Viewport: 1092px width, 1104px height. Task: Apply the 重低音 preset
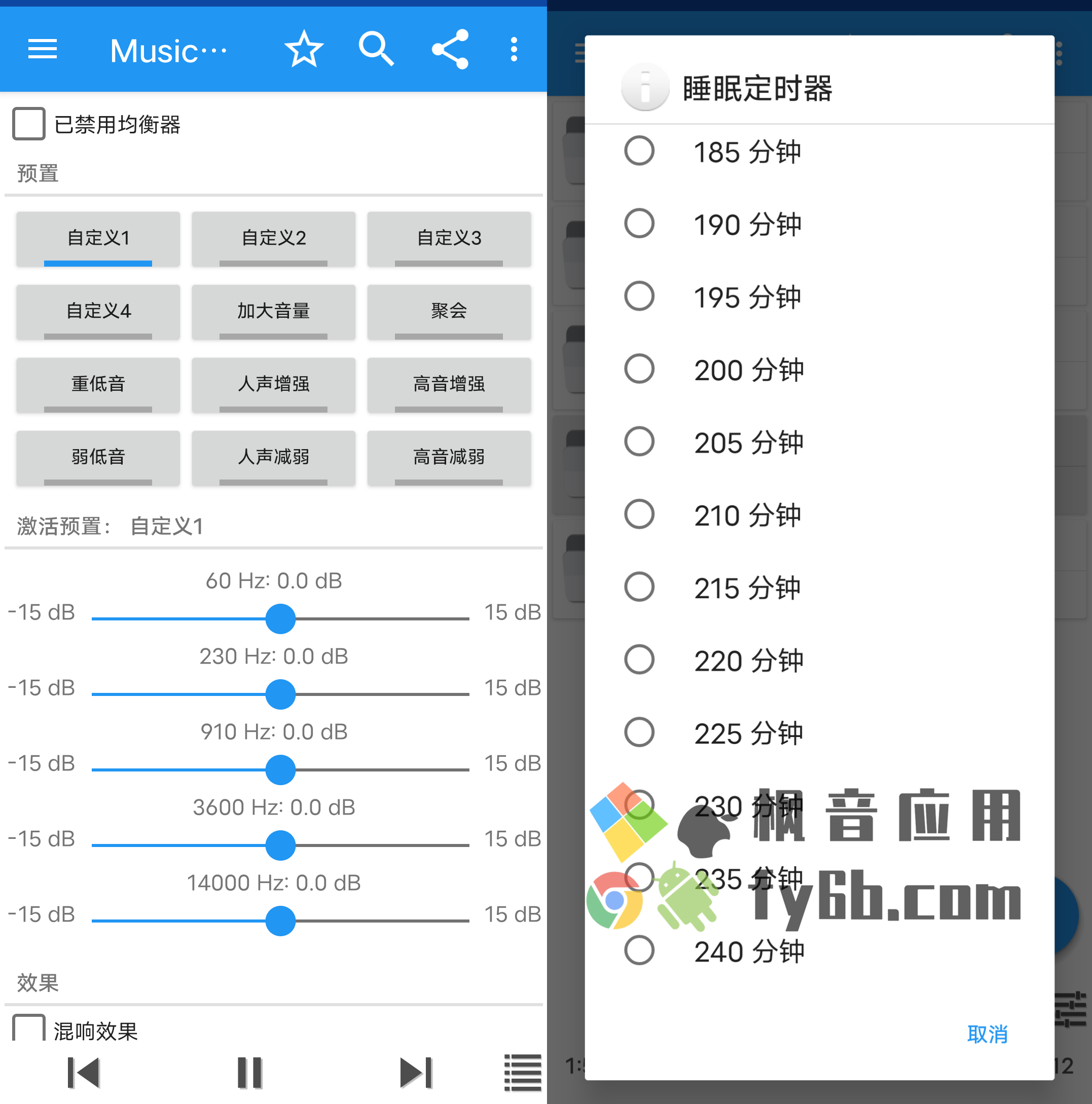coord(98,385)
